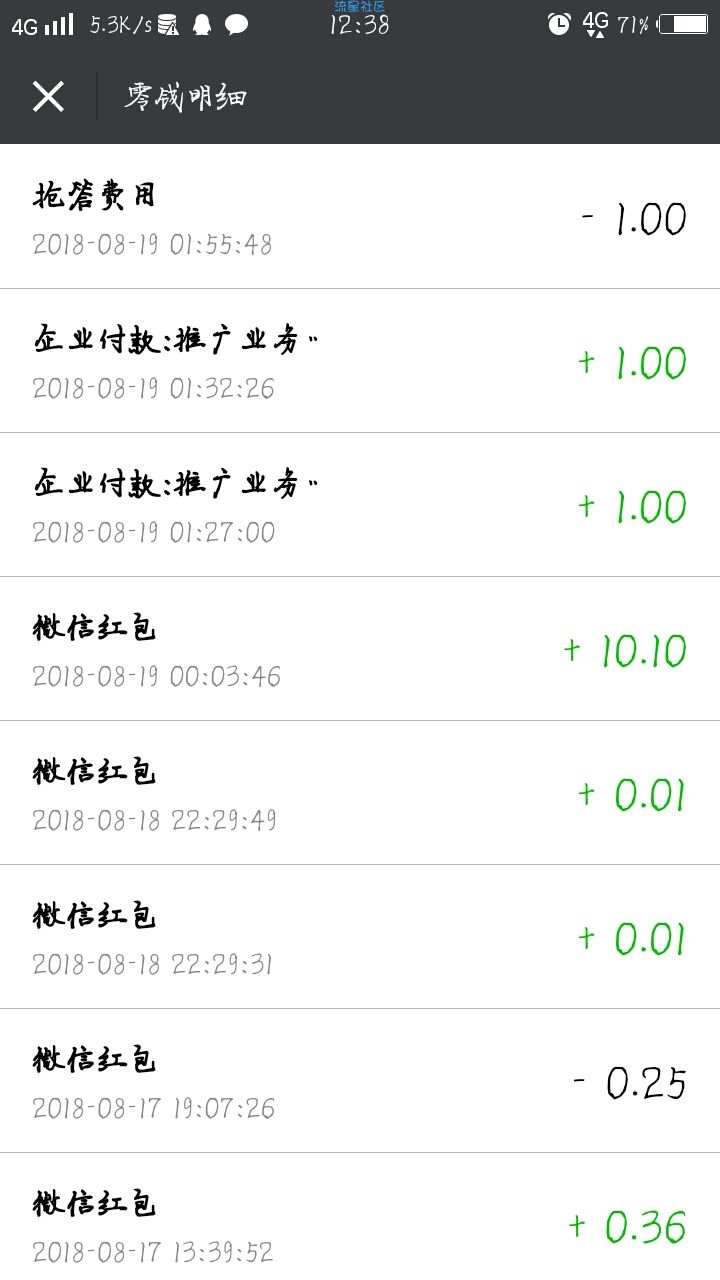Open 企业付款 transaction from 01:32:26
720x1280 pixels.
[x=360, y=361]
